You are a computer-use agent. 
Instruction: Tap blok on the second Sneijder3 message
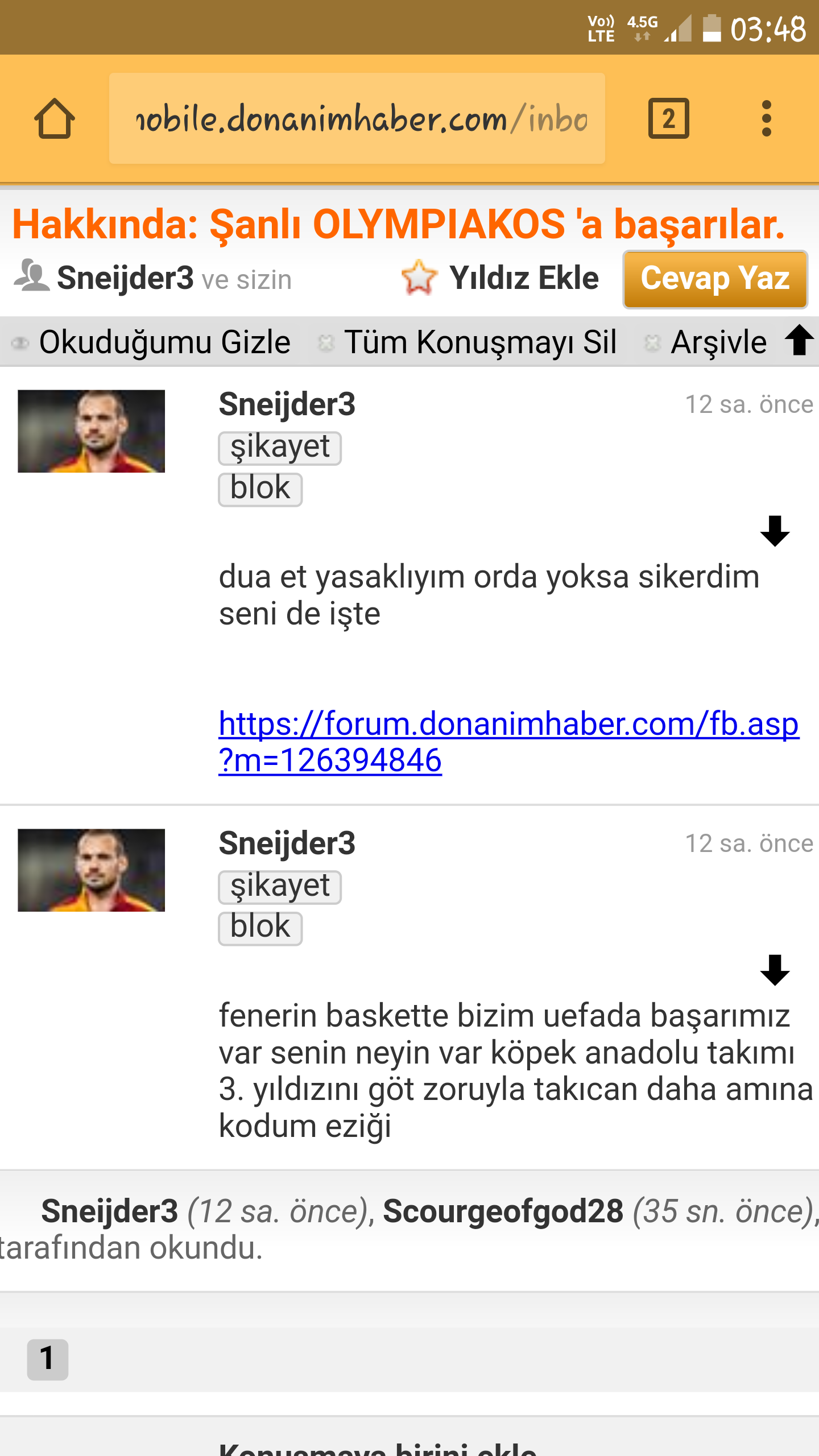(x=260, y=928)
